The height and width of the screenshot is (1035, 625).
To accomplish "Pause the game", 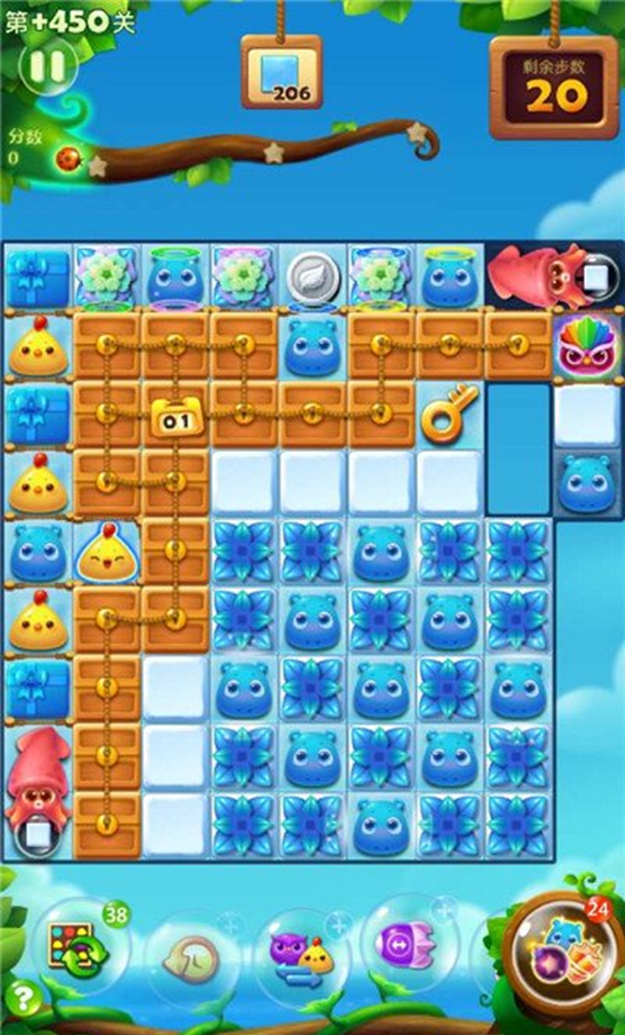I will click(47, 67).
